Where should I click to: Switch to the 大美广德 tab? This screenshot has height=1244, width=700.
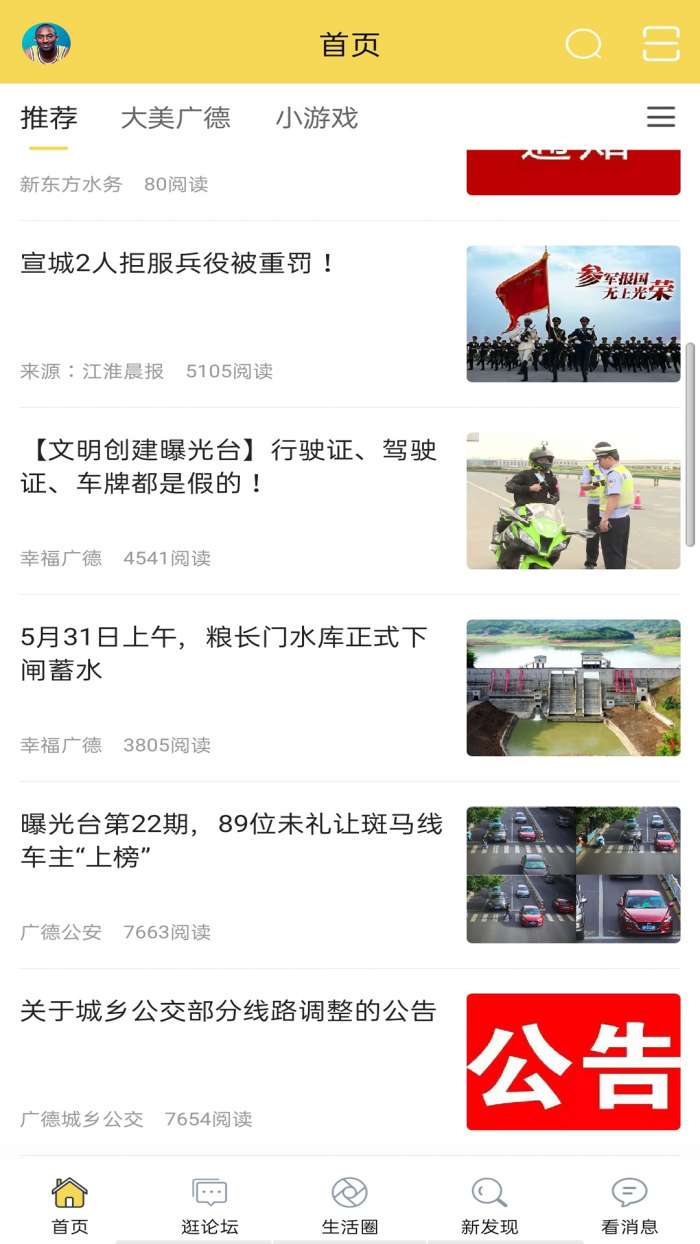tap(176, 118)
